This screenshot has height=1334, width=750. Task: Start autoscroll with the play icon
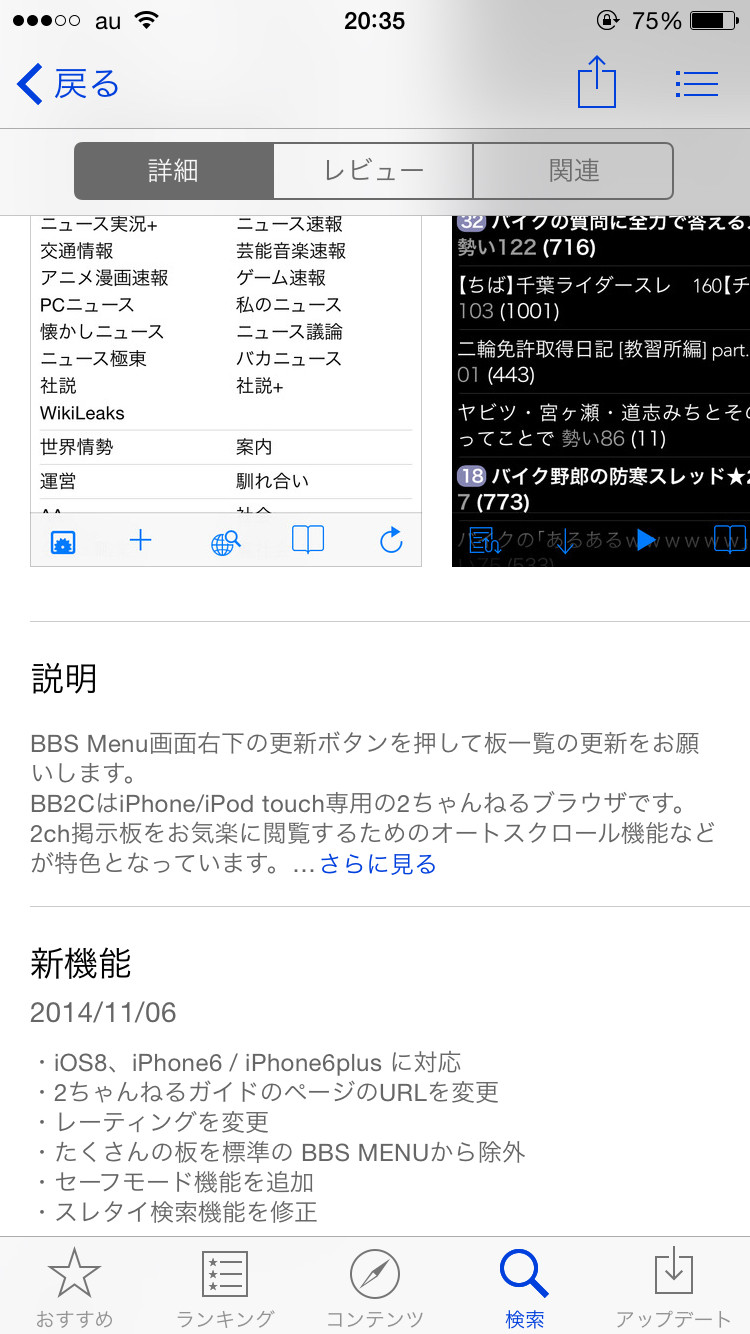(646, 540)
